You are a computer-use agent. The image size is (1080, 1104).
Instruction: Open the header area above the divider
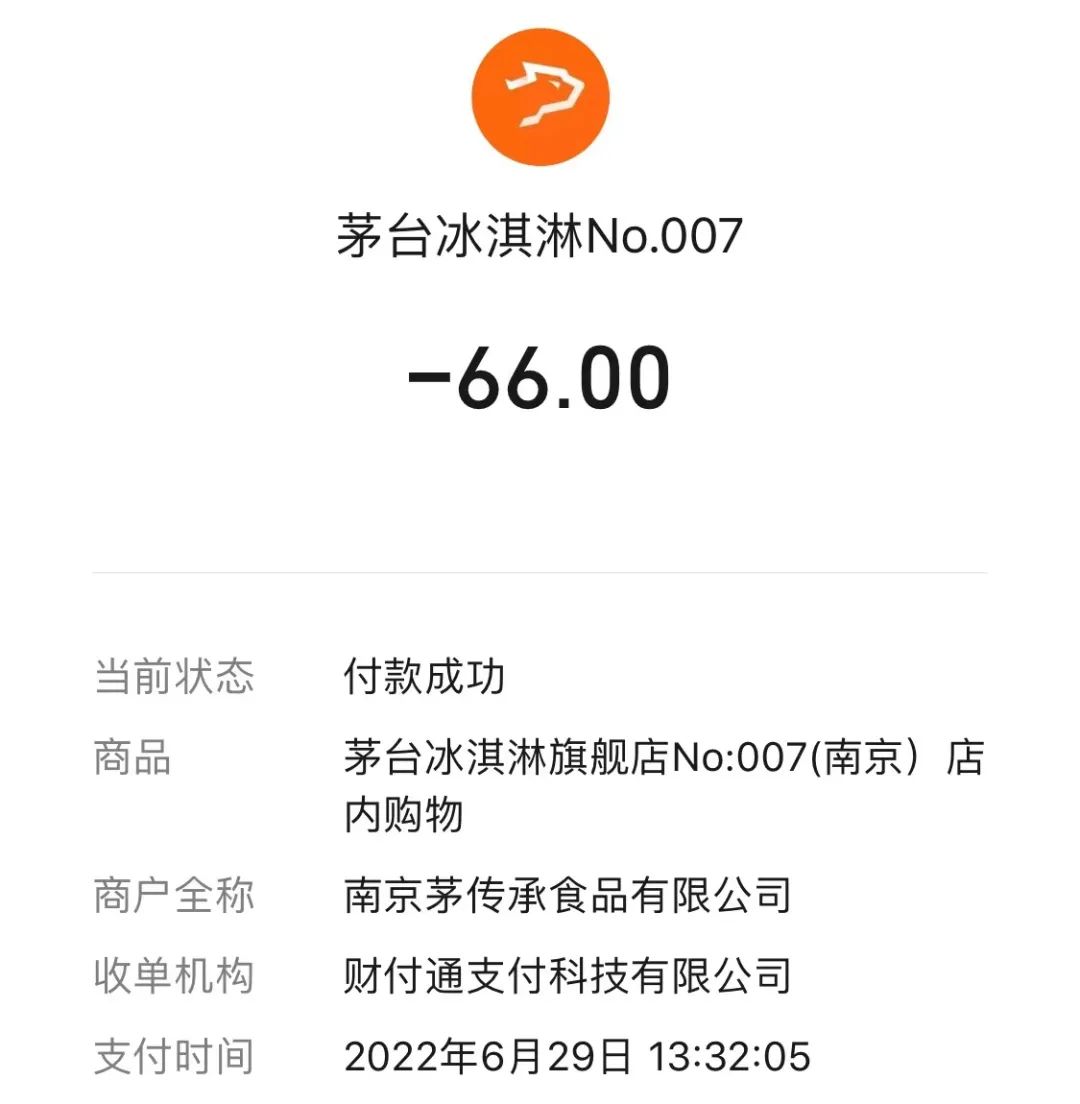(540, 280)
